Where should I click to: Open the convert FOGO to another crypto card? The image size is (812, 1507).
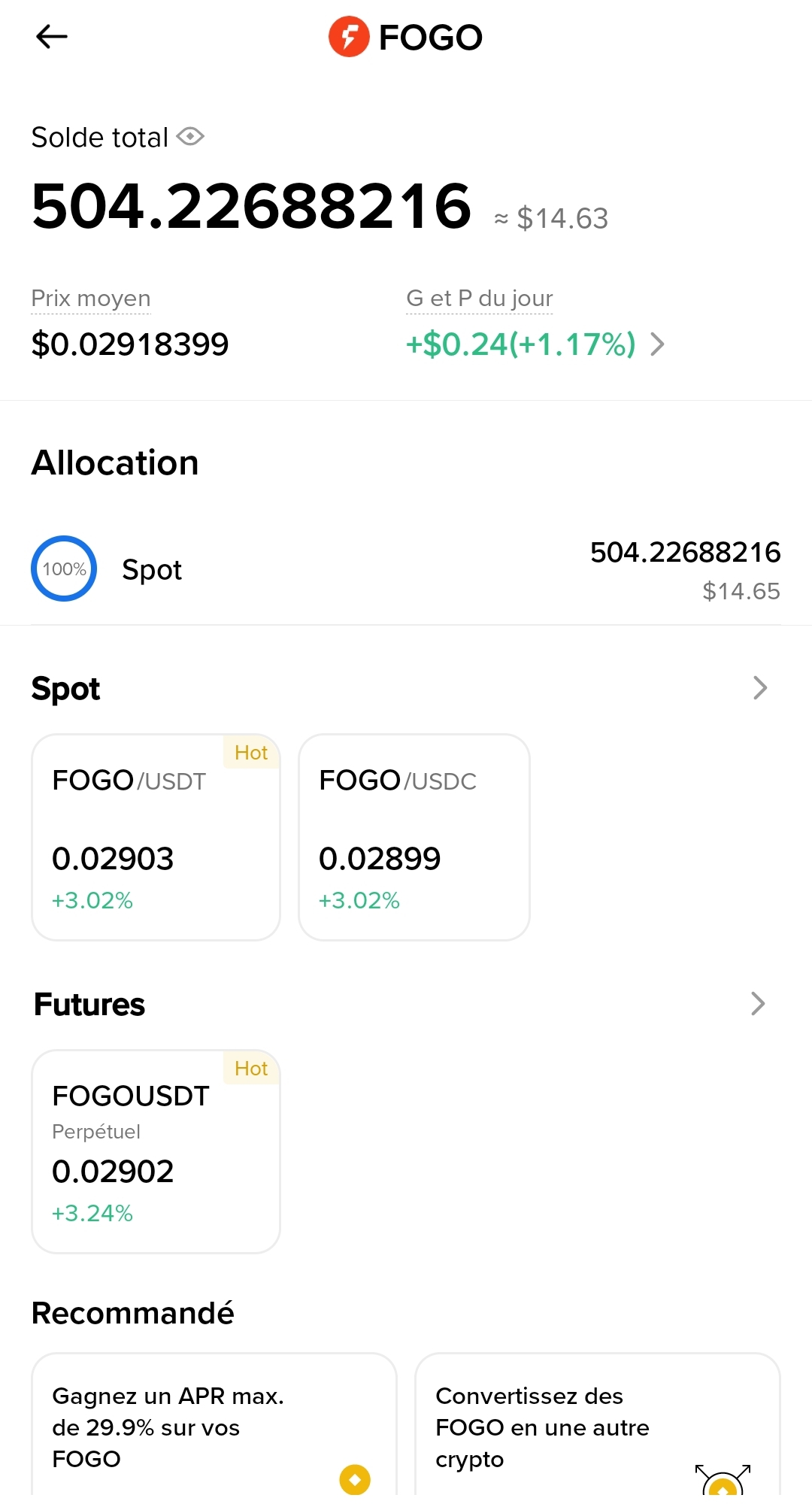coord(597,1427)
